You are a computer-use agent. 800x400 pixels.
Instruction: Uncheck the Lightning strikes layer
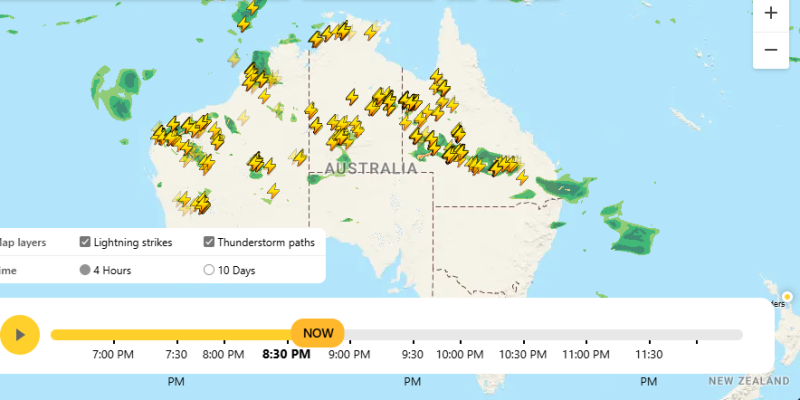pyautogui.click(x=86, y=242)
